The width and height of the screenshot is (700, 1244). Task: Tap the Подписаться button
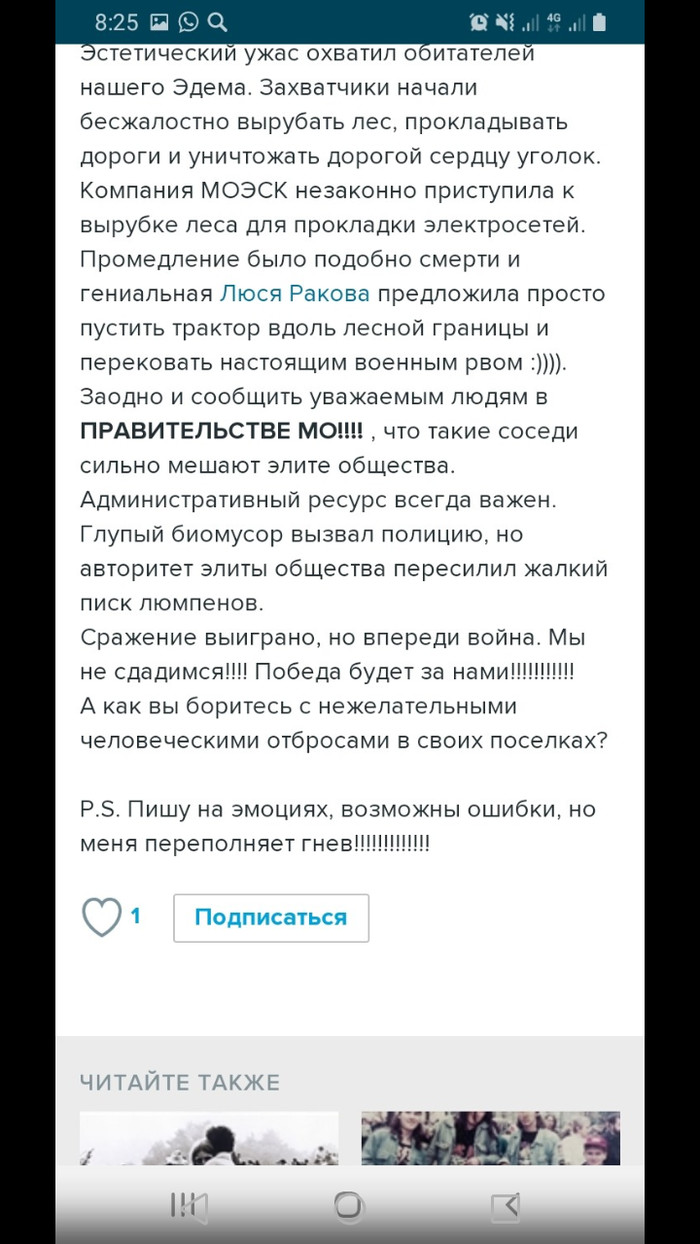271,918
